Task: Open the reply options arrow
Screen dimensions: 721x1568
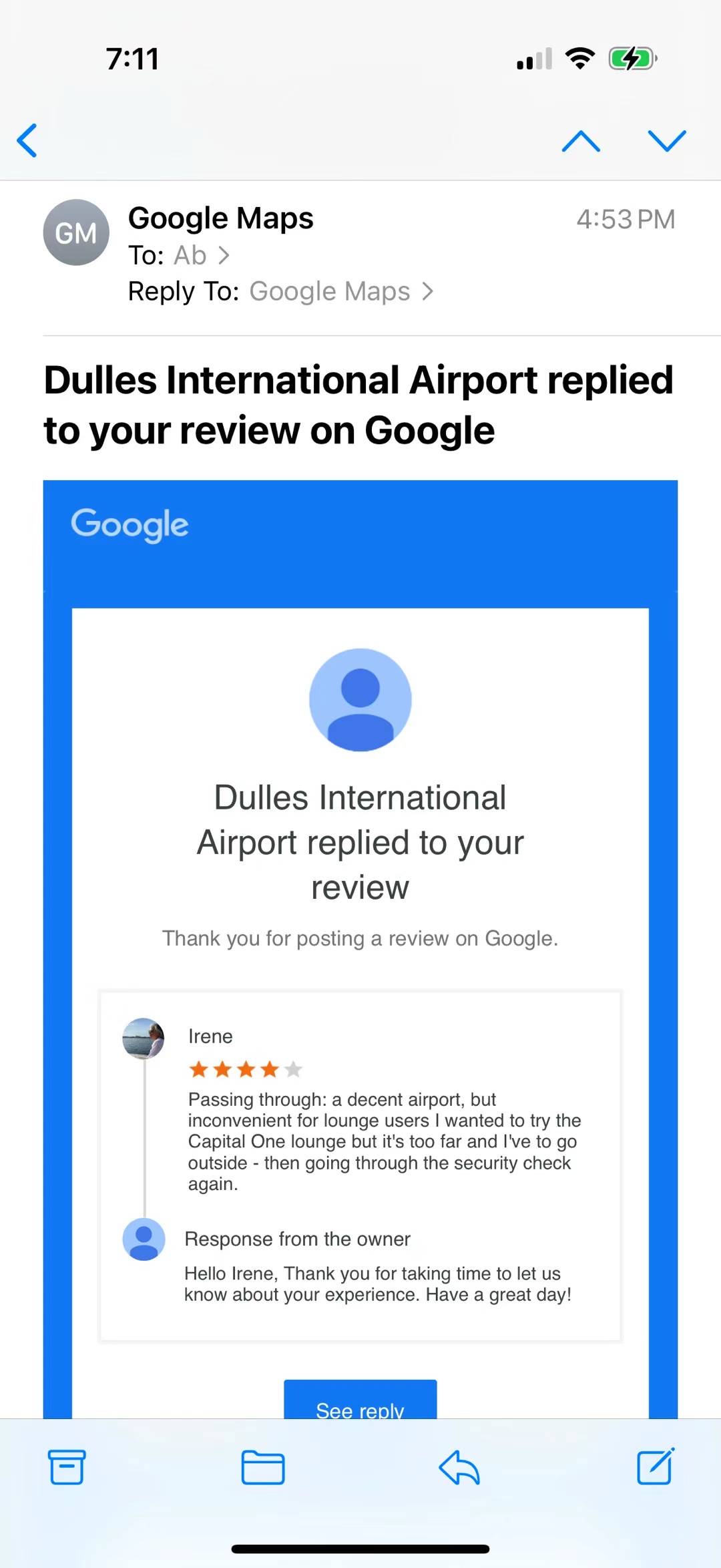Action: (459, 1467)
